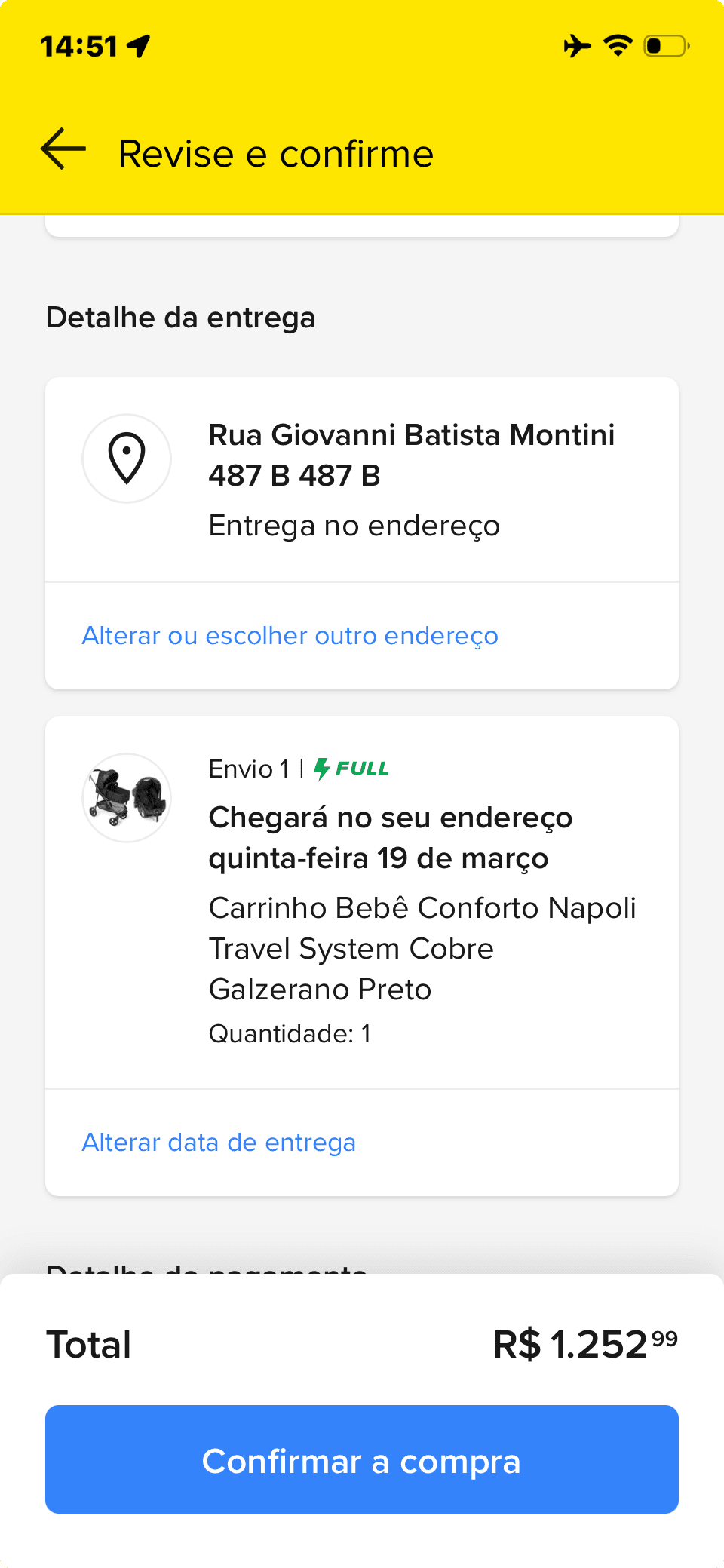Select the Detalhe da entrega section header
Viewport: 724px width, 1568px height.
(180, 317)
